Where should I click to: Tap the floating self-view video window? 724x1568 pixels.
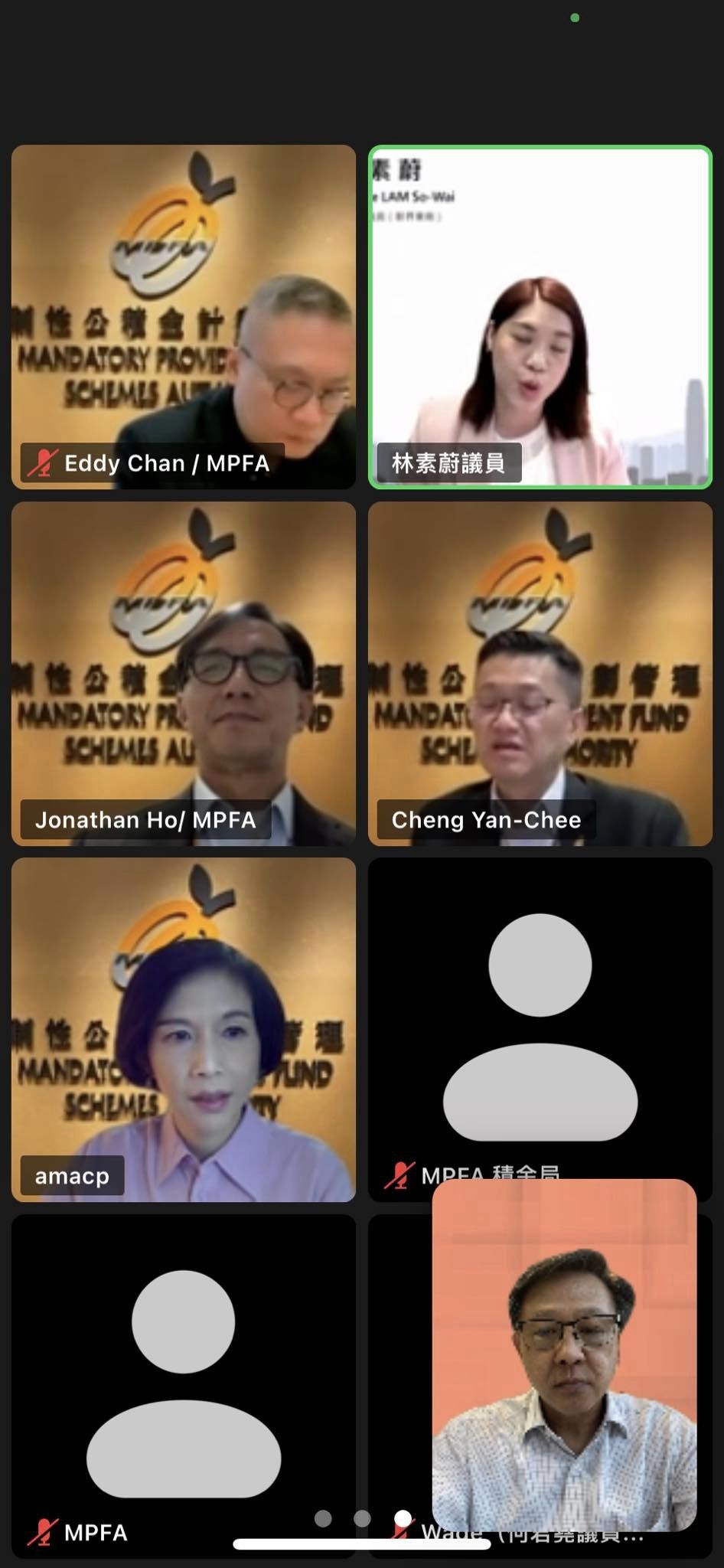565,1355
